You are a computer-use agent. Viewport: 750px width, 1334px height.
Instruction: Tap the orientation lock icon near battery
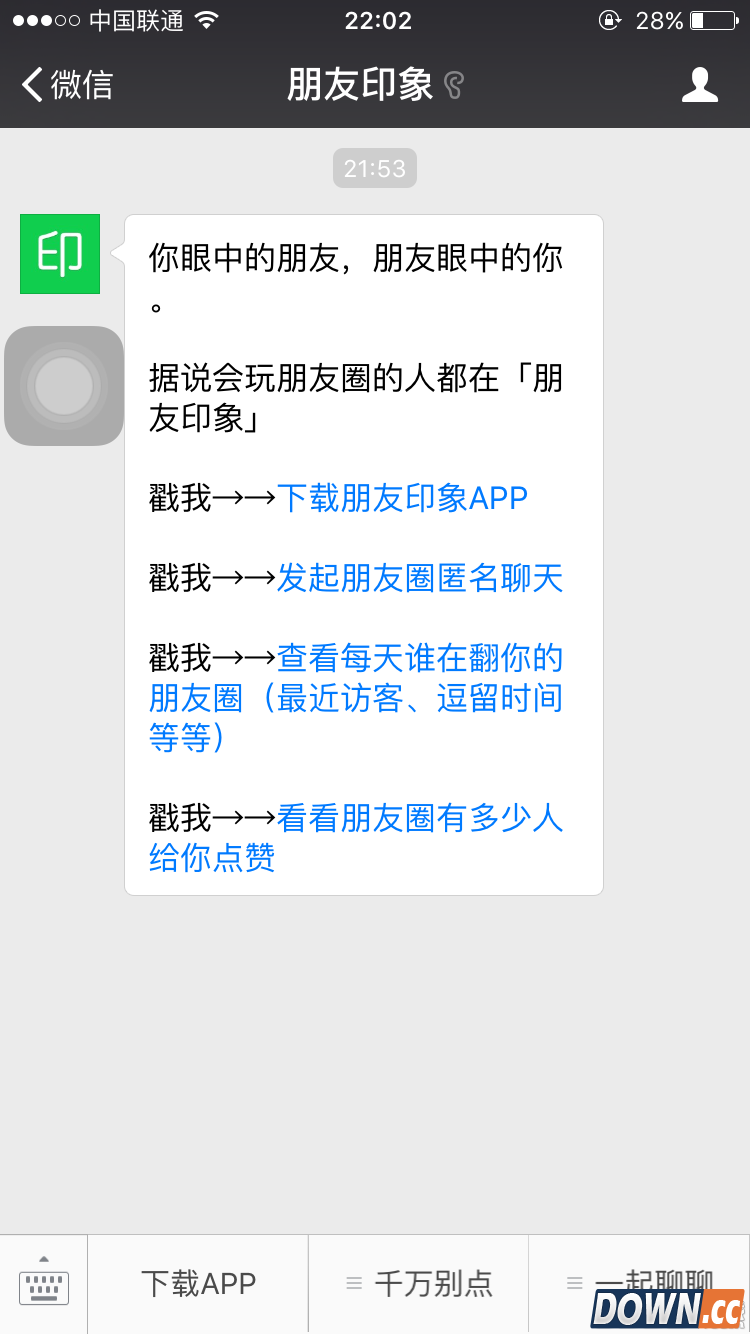click(609, 20)
